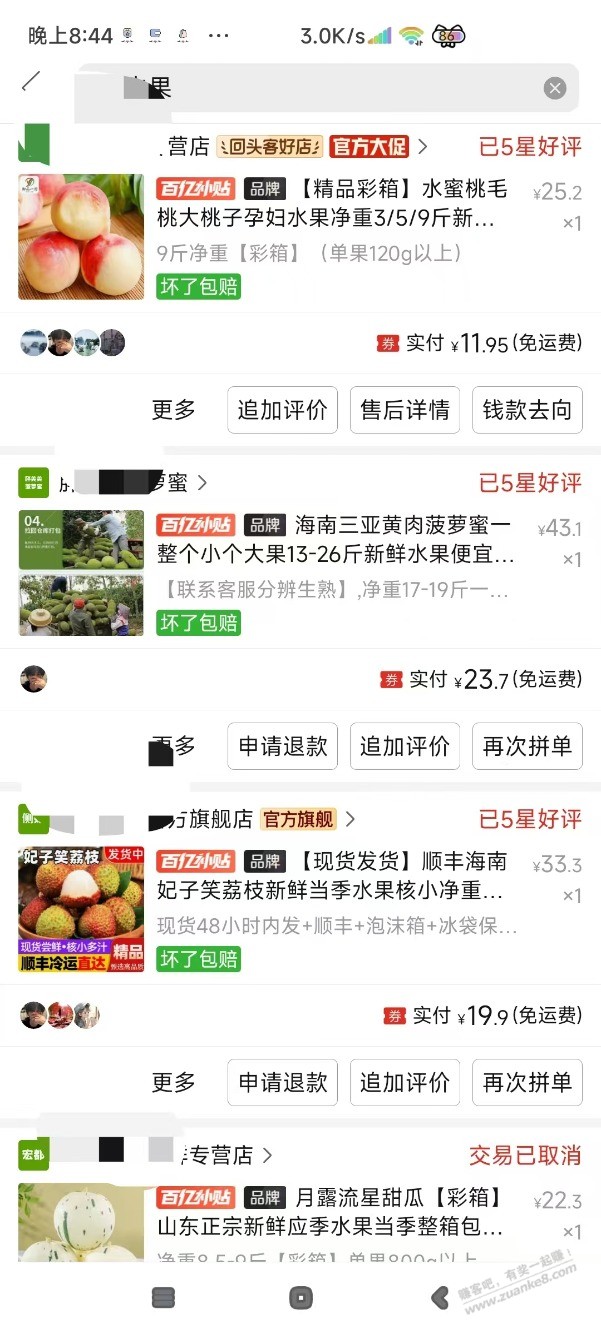Add a follow-up review for the 荔枝 order
This screenshot has height=1334, width=601.
[405, 1082]
